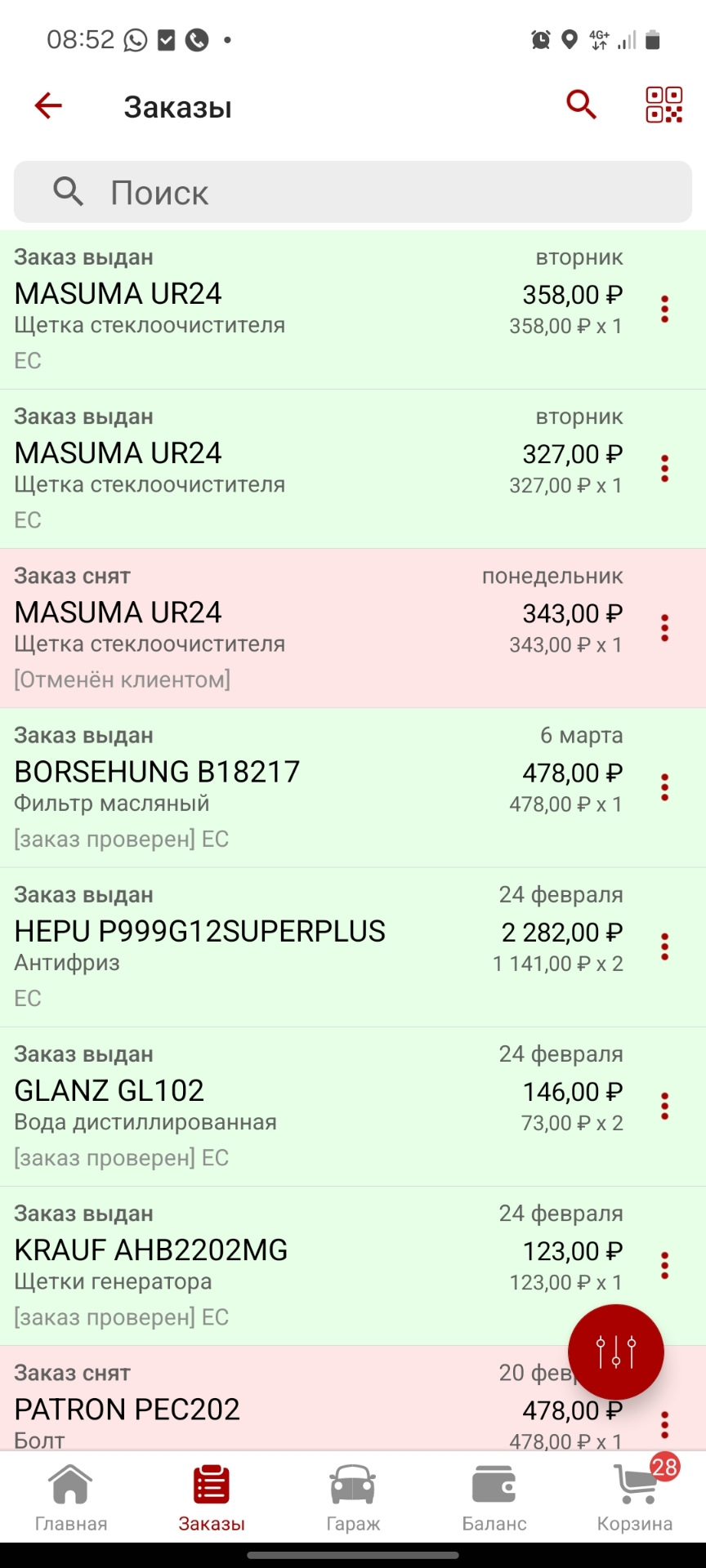Open the QR code scanner

tap(664, 105)
